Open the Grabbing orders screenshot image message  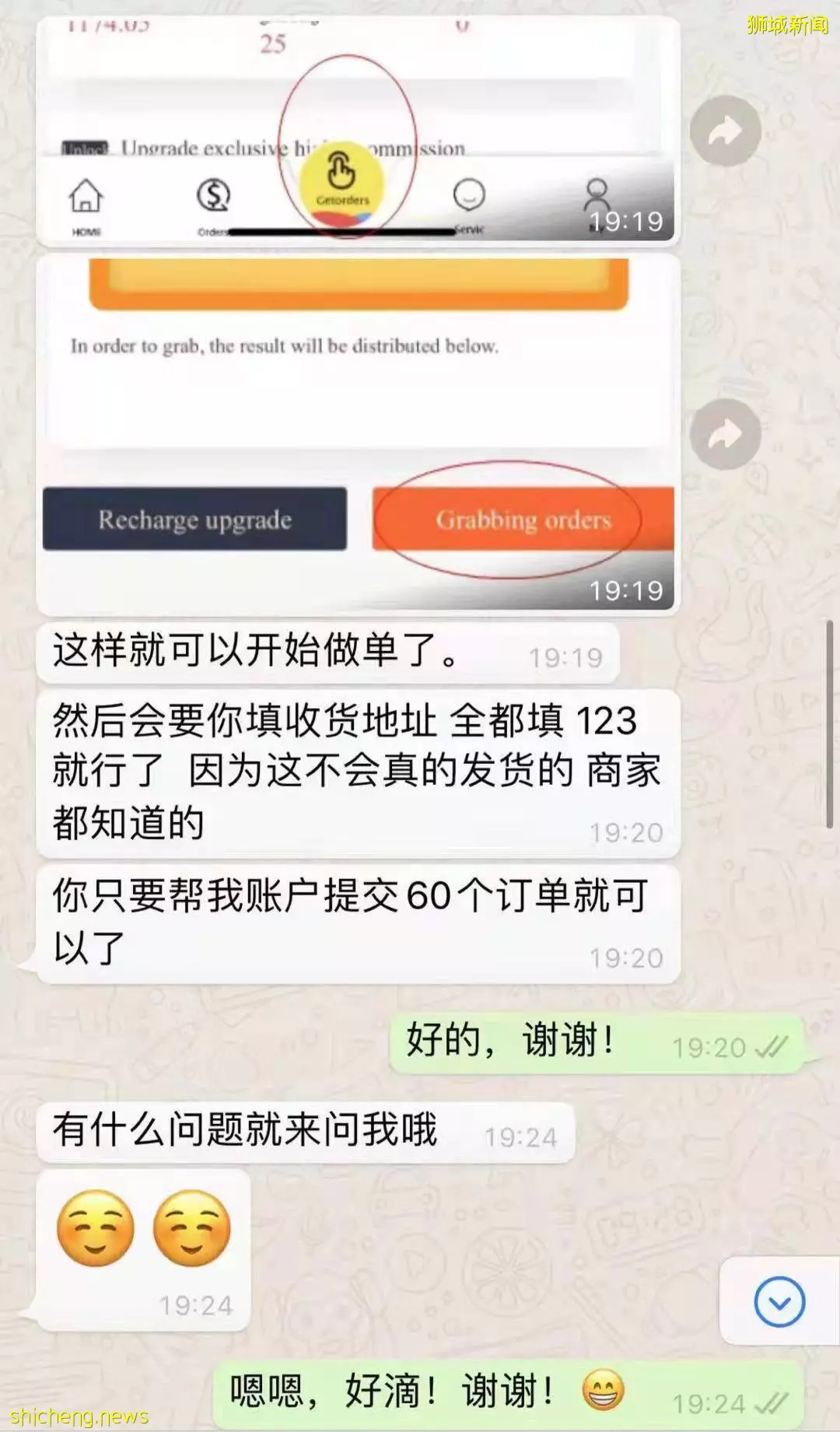tap(358, 433)
